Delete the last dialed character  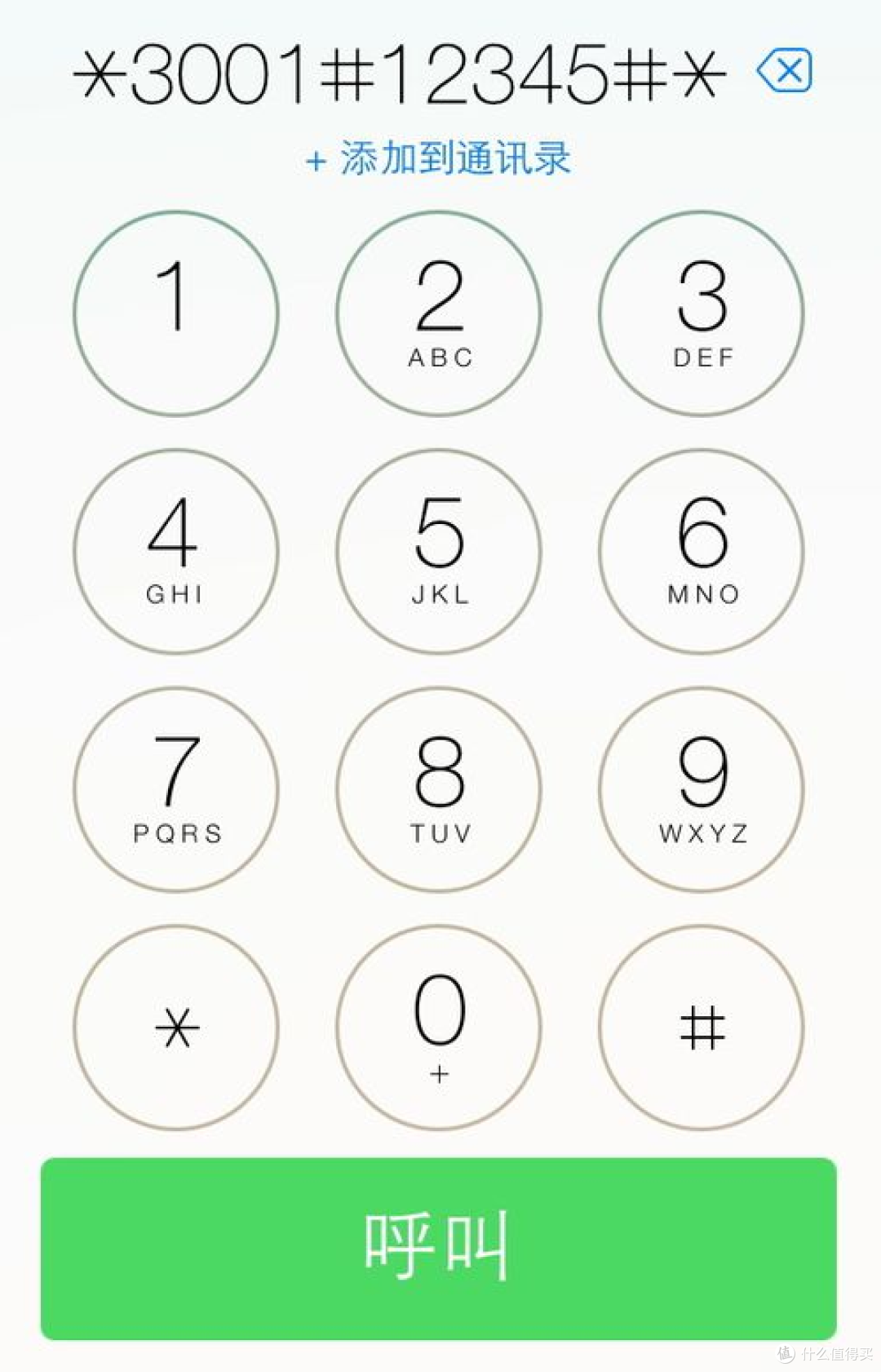pos(785,71)
